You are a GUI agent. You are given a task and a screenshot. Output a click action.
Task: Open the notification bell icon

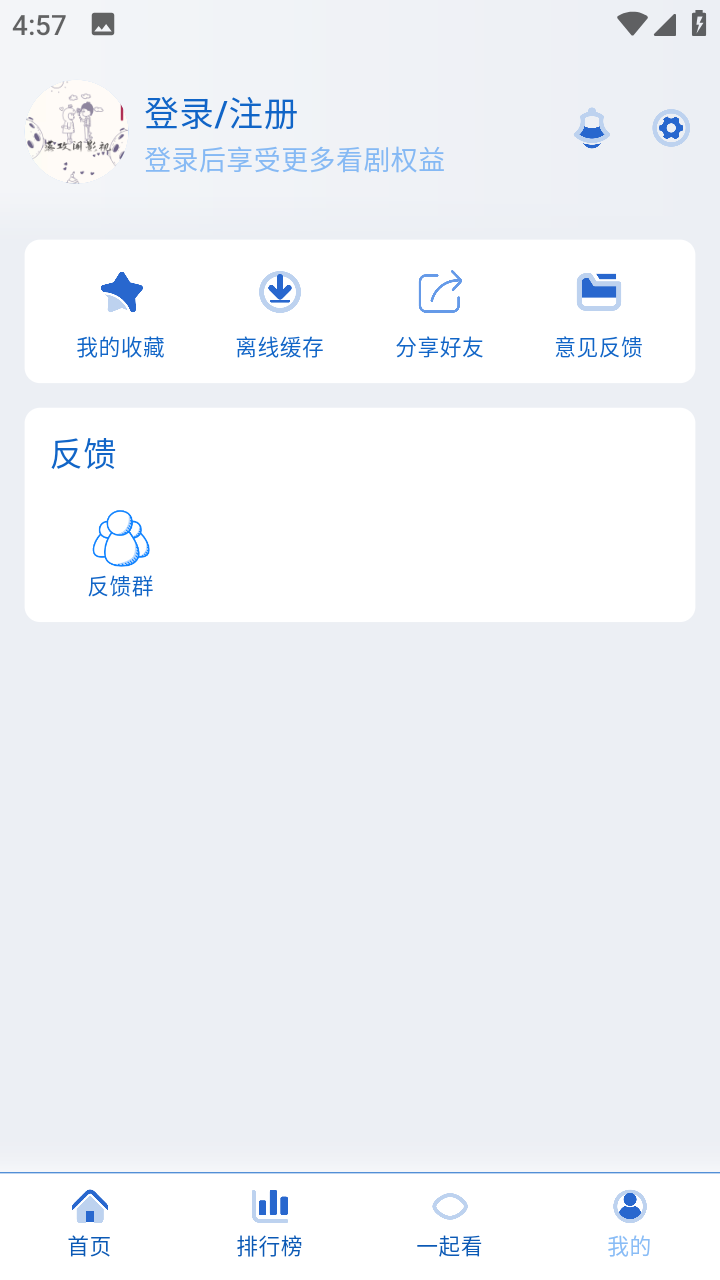(x=592, y=128)
